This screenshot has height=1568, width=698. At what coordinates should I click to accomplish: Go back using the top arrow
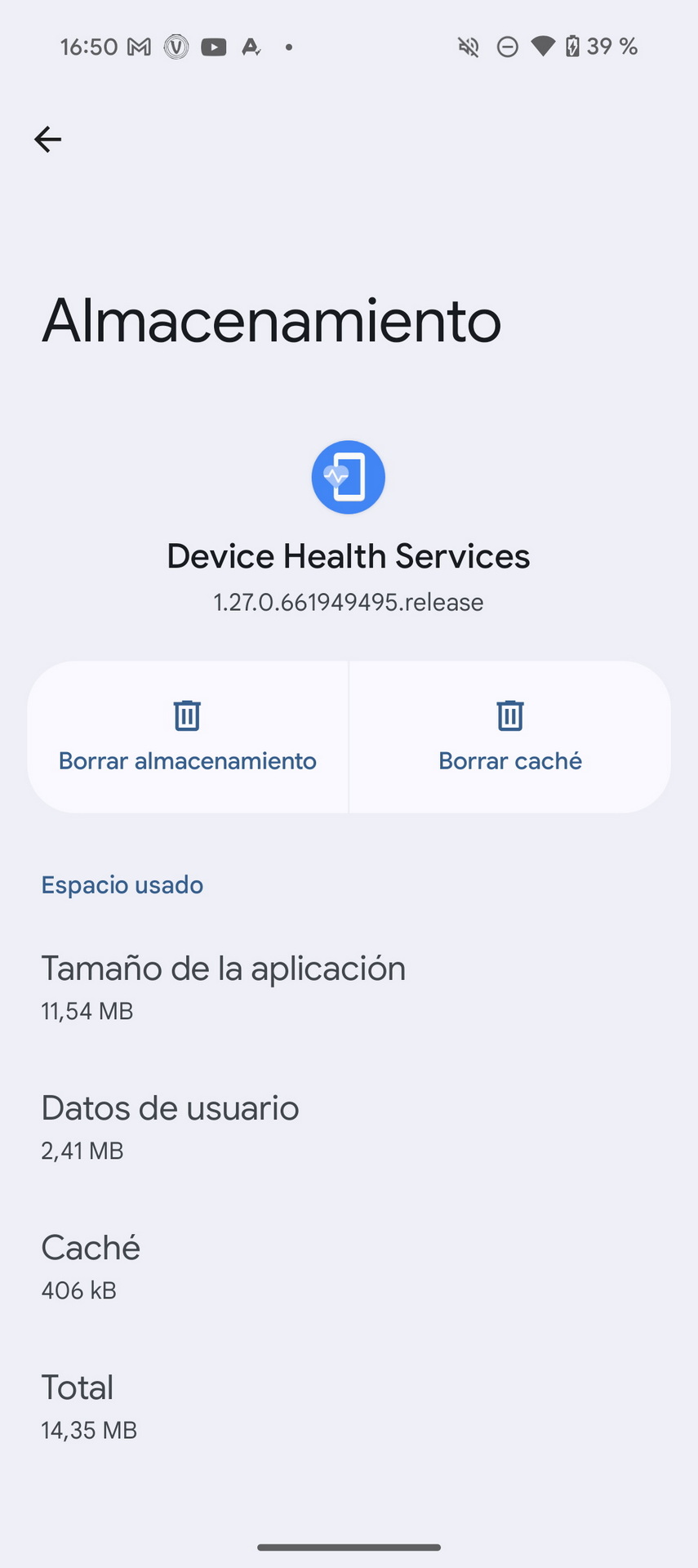47,140
